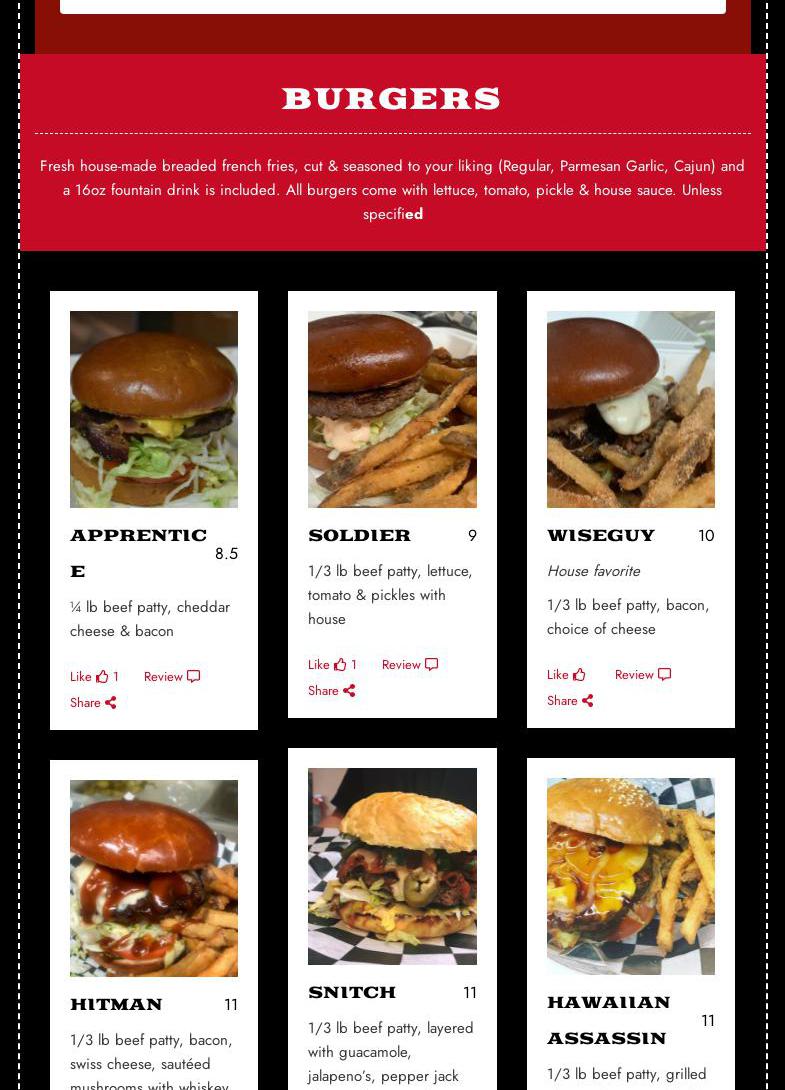The width and height of the screenshot is (785, 1090).
Task: Open the Apprentice burger photo
Action: 154,409
